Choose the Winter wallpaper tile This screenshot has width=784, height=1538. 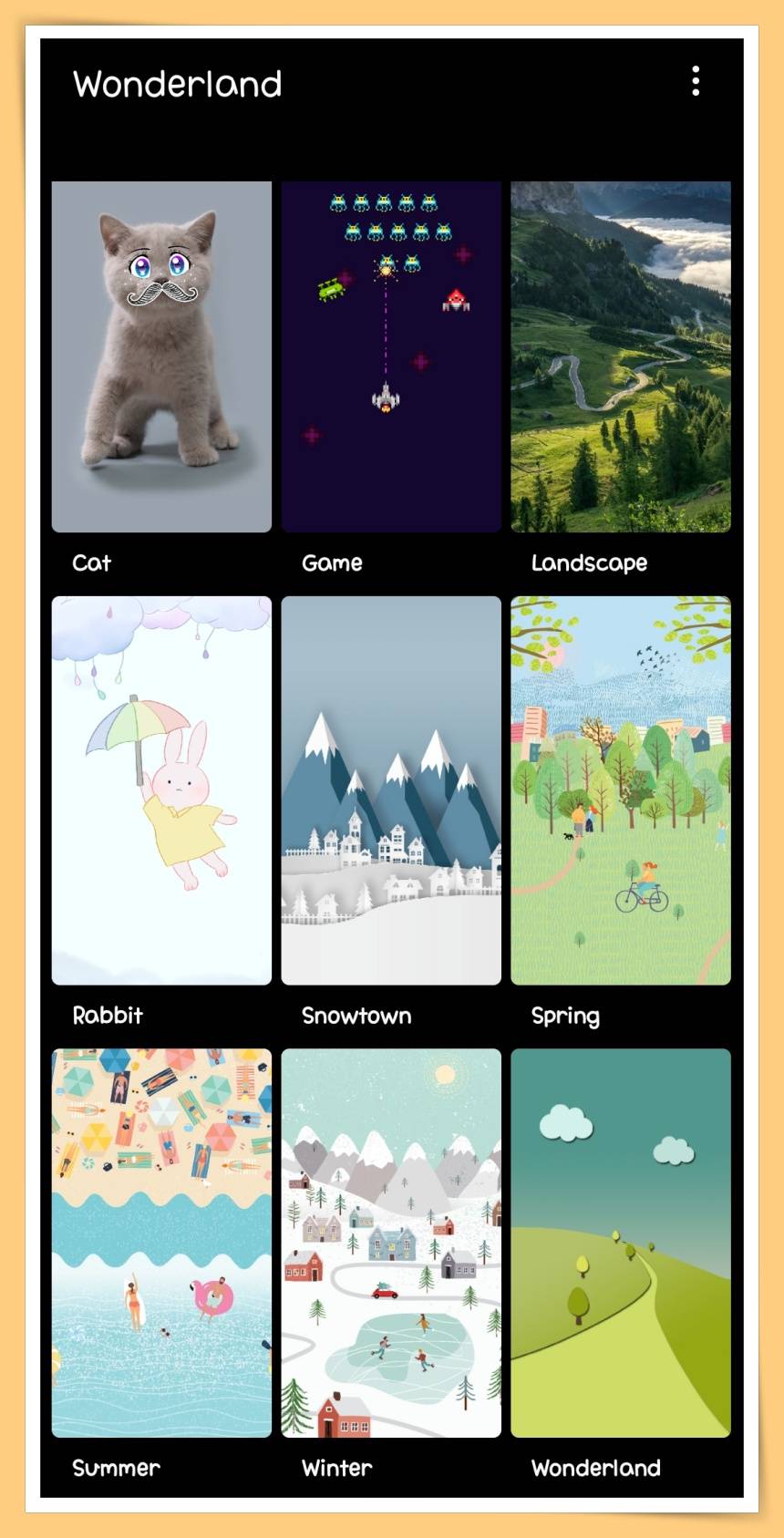tap(391, 1243)
